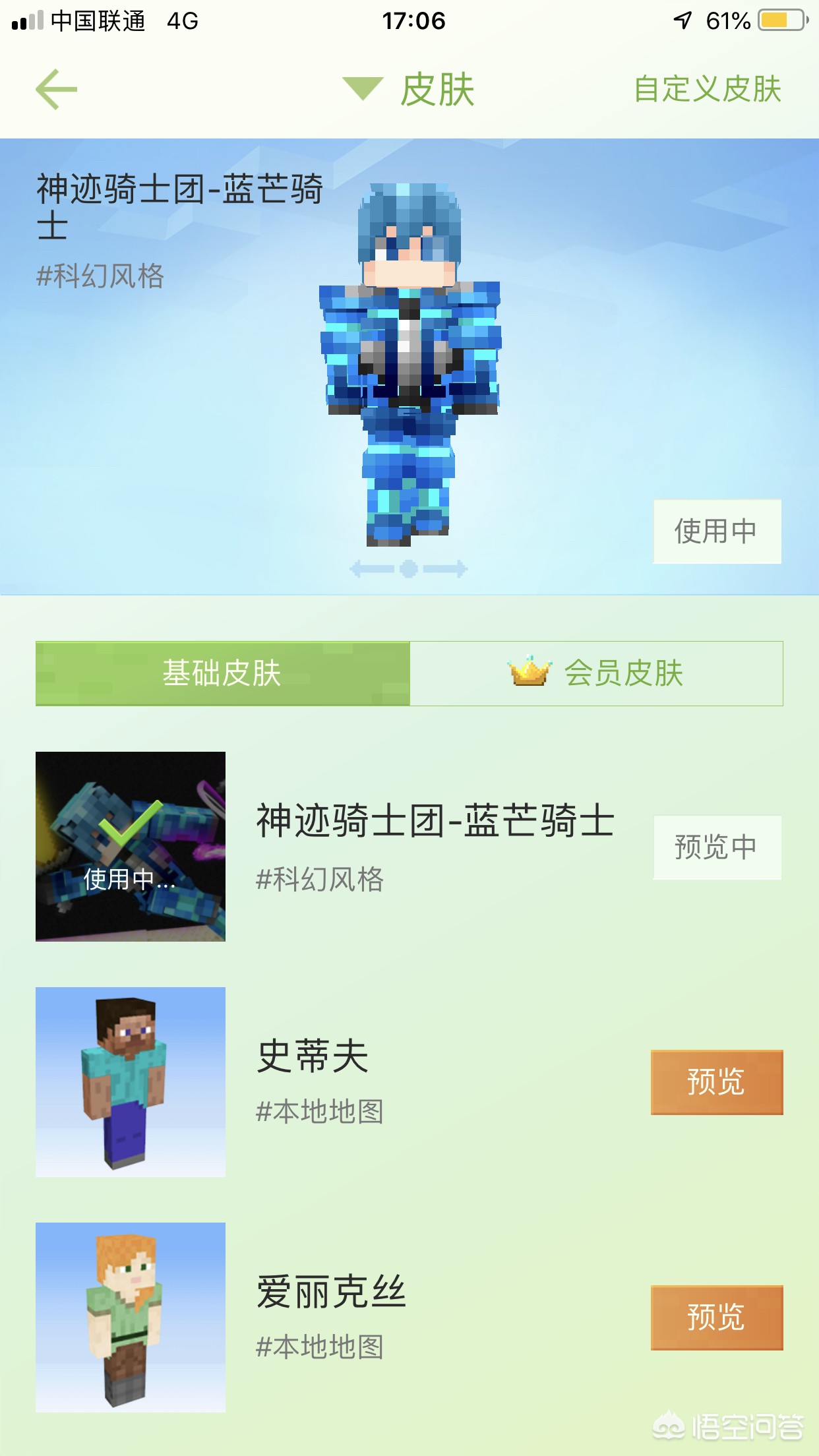Screen dimensions: 819x1456
Task: Tap the 史蒂夫 skin picture
Action: (131, 1081)
